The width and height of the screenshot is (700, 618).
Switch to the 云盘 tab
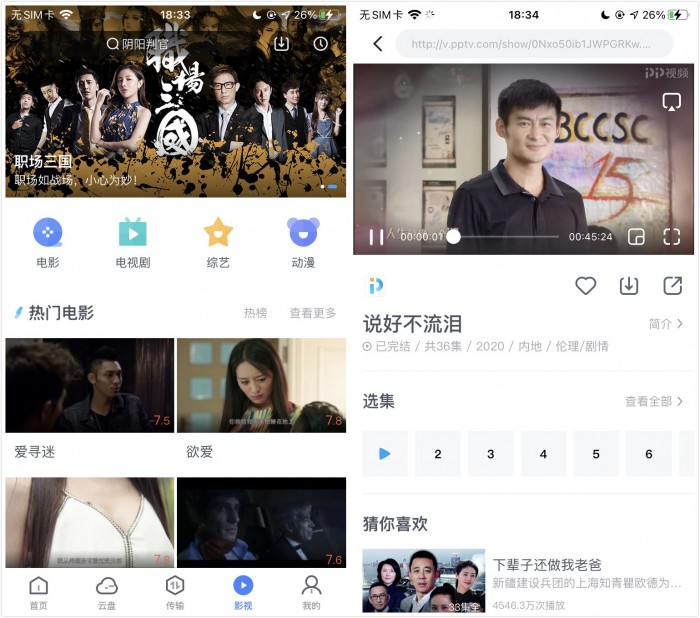point(107,592)
